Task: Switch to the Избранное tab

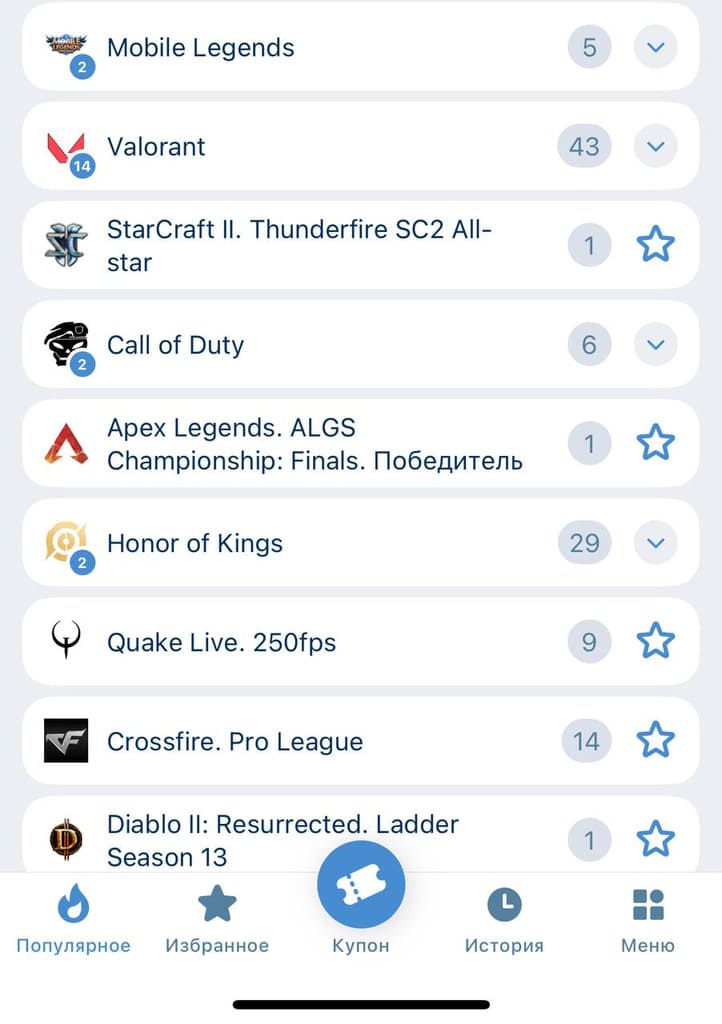Action: click(x=217, y=921)
